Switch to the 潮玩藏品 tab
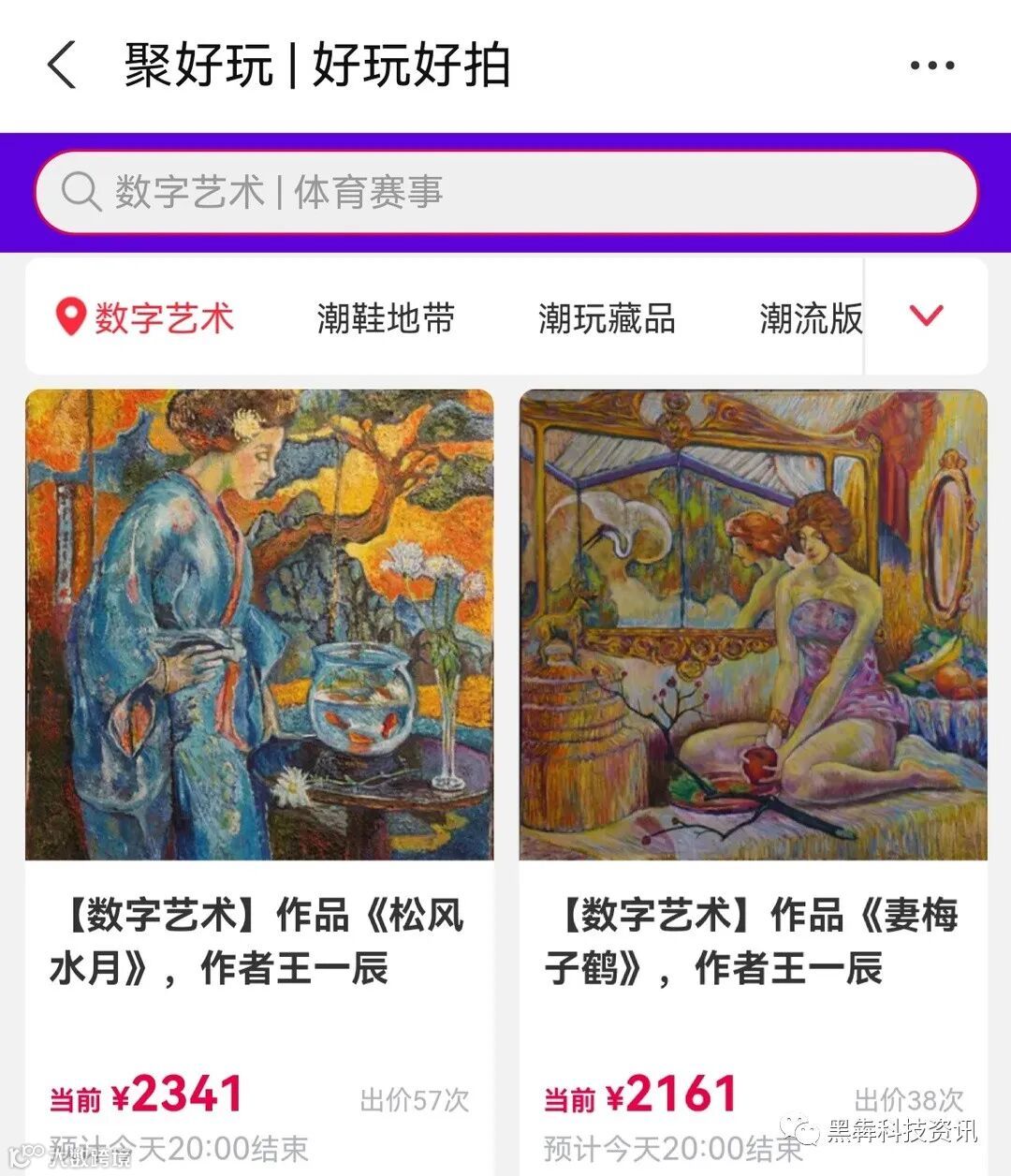 [607, 318]
